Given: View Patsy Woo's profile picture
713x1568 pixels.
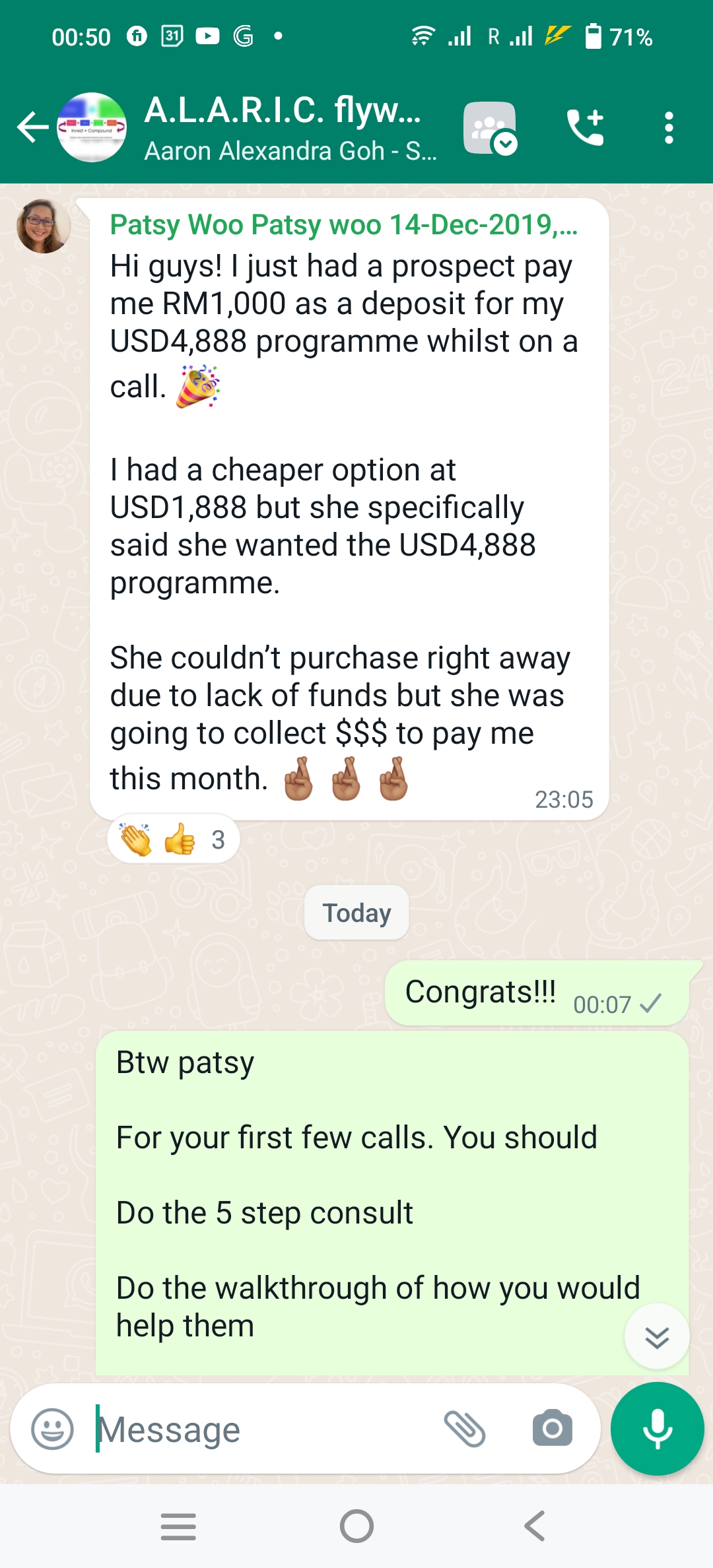Looking at the screenshot, I should (x=44, y=226).
